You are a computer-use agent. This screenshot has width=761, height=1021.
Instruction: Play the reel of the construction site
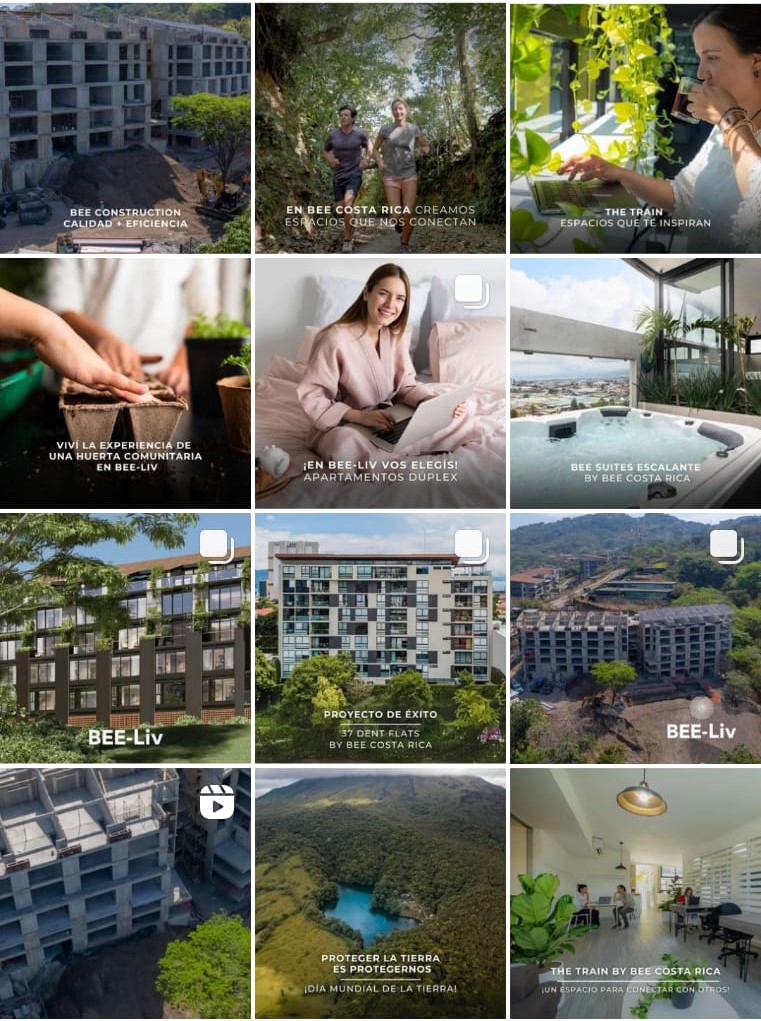[125, 893]
